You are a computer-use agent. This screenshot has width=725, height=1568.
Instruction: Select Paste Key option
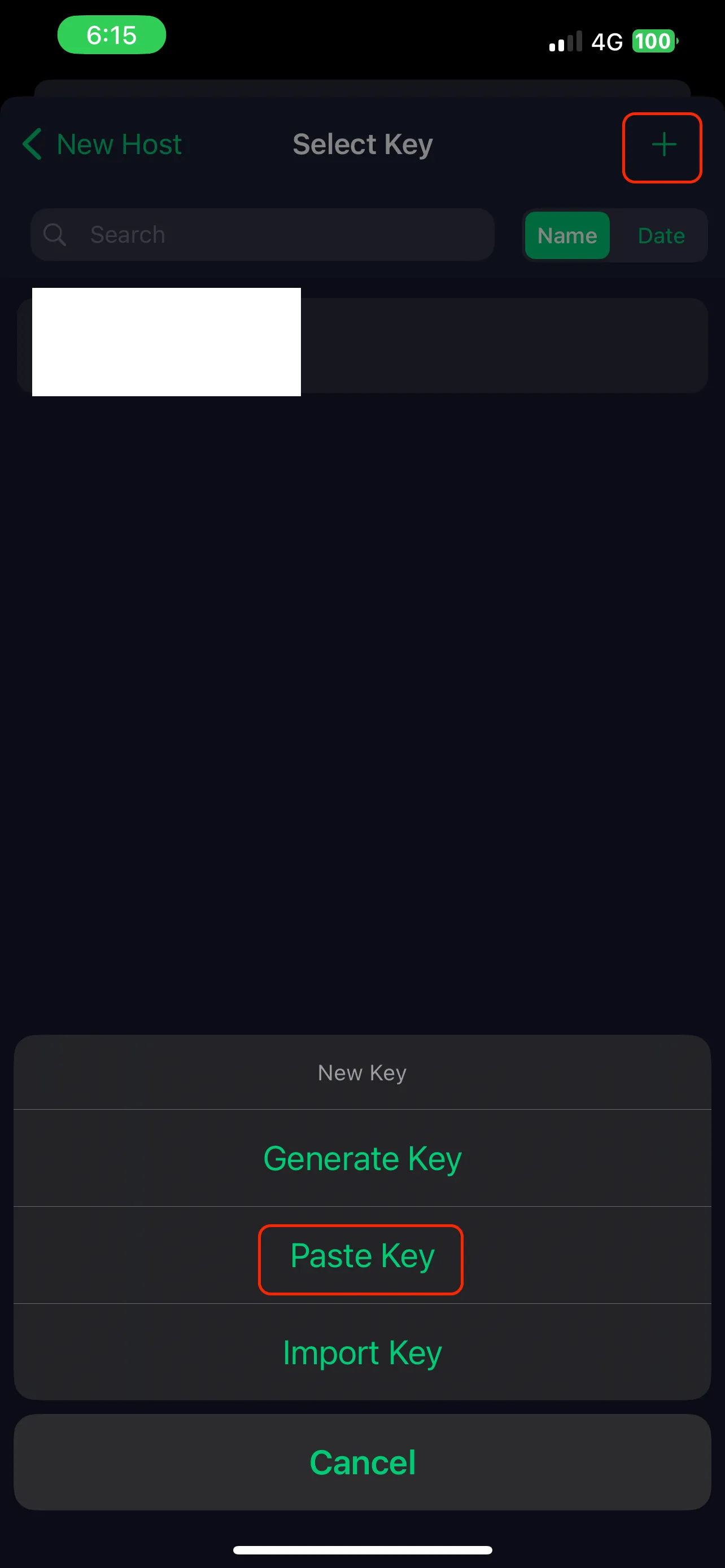pyautogui.click(x=362, y=1255)
